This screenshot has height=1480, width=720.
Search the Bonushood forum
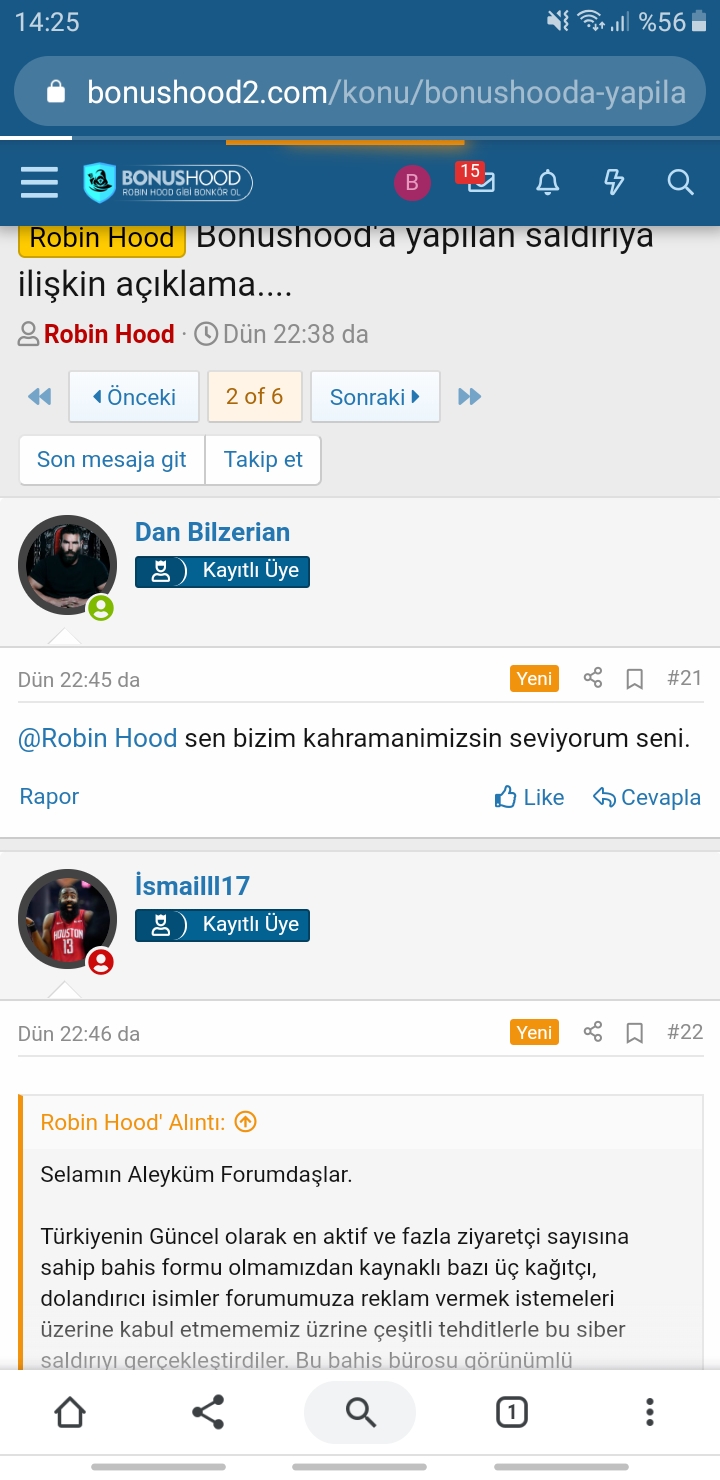point(680,183)
